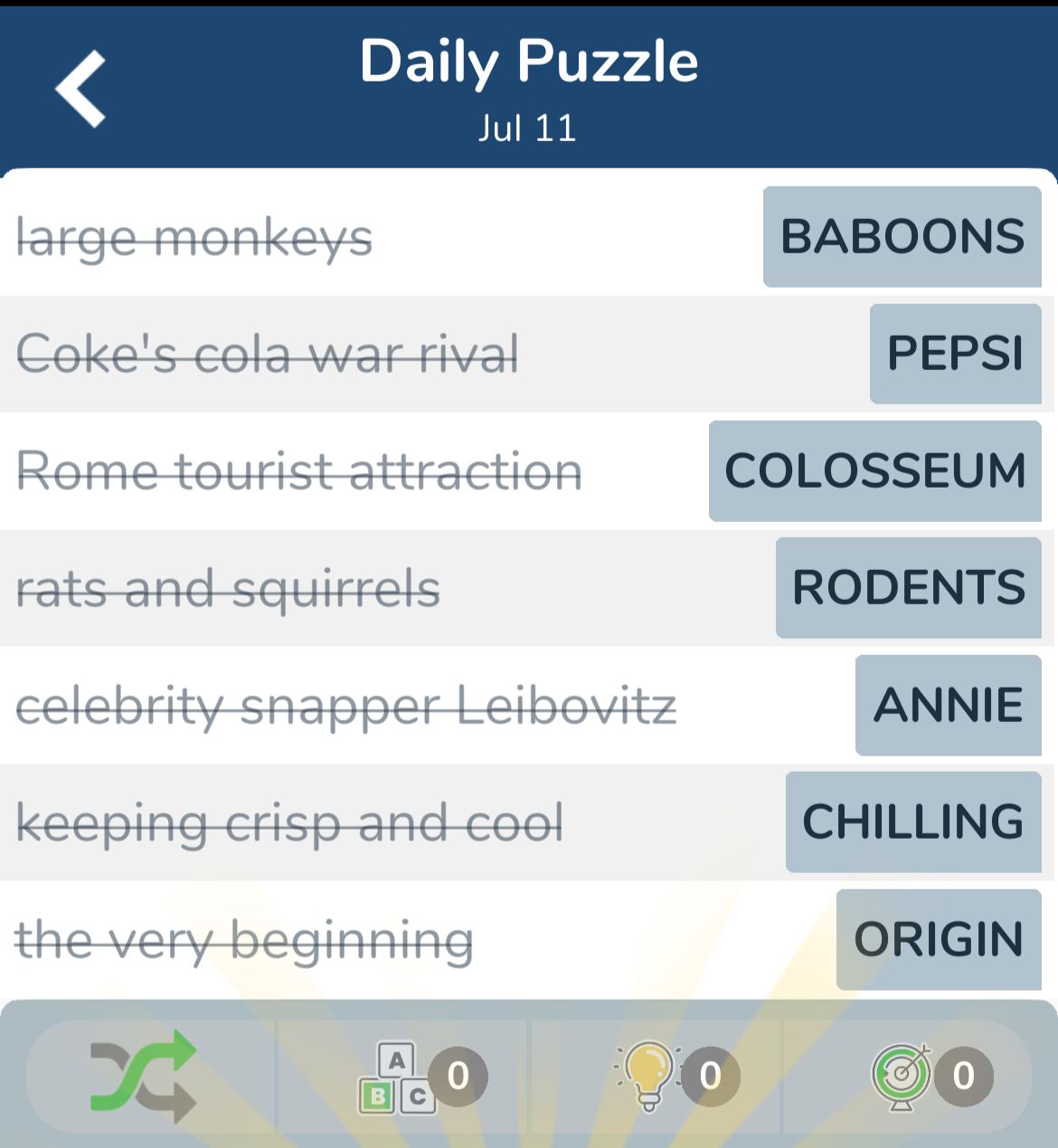Tap the COLOSSEUM answer tile
Image resolution: width=1058 pixels, height=1148 pixels.
click(874, 471)
